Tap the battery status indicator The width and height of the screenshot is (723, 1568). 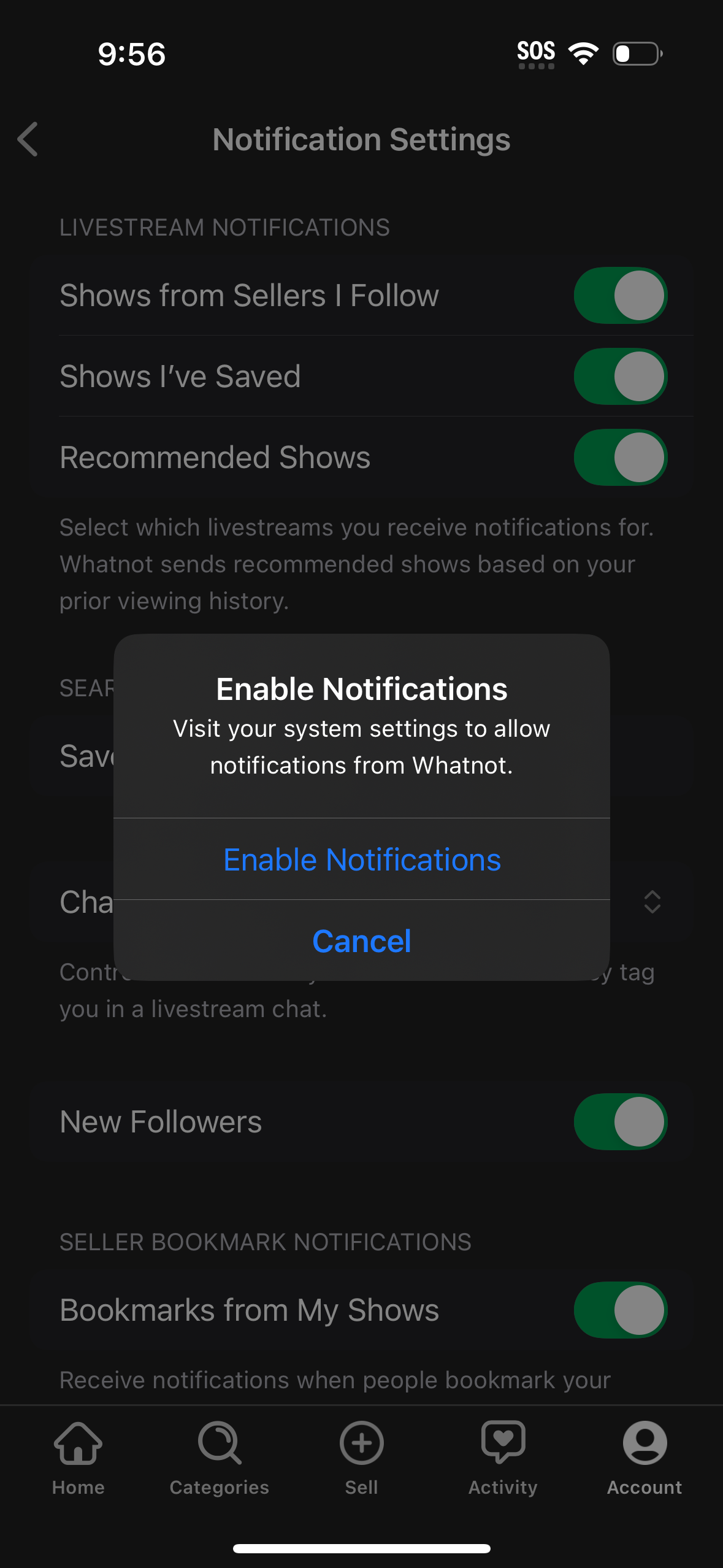pos(636,55)
